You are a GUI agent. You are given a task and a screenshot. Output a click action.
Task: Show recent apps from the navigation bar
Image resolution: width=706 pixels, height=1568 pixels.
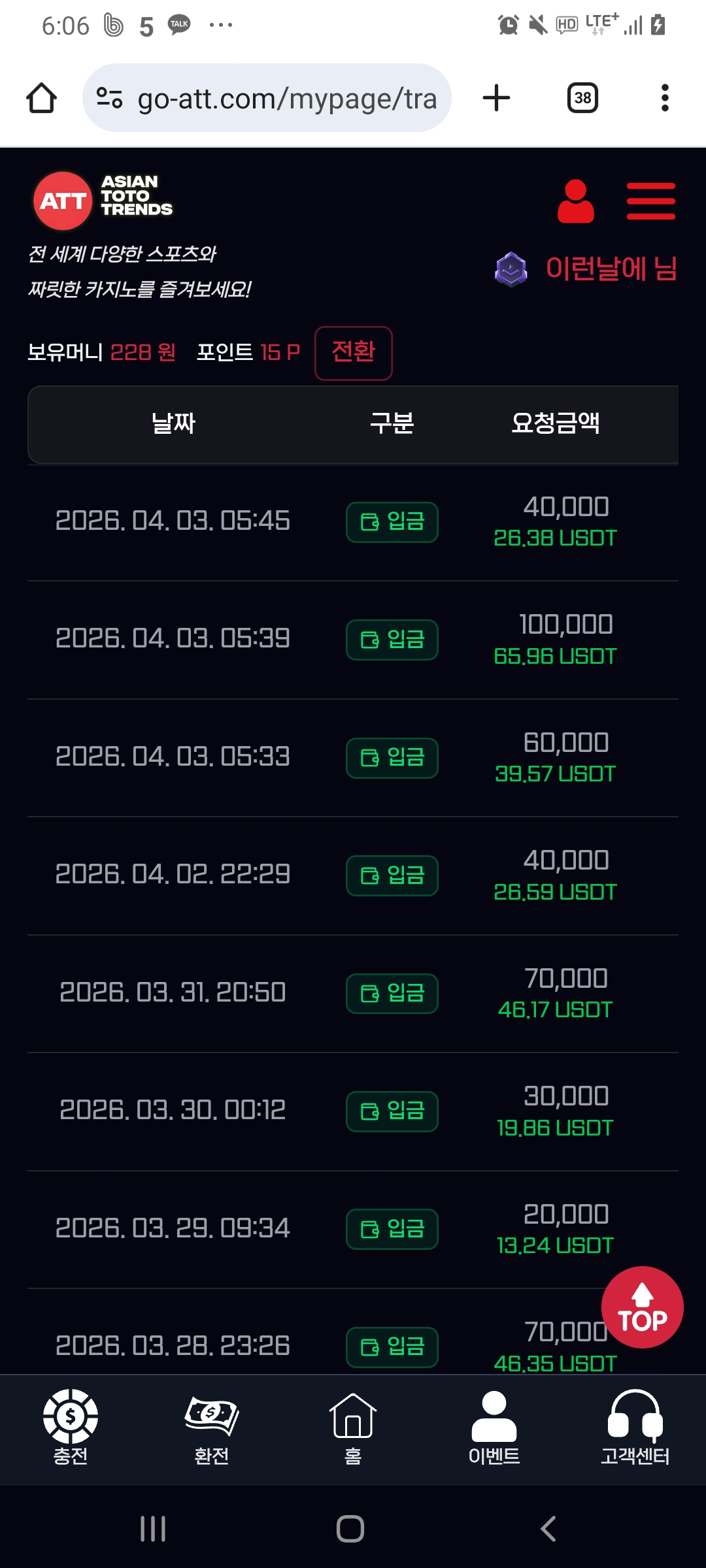click(x=153, y=1529)
